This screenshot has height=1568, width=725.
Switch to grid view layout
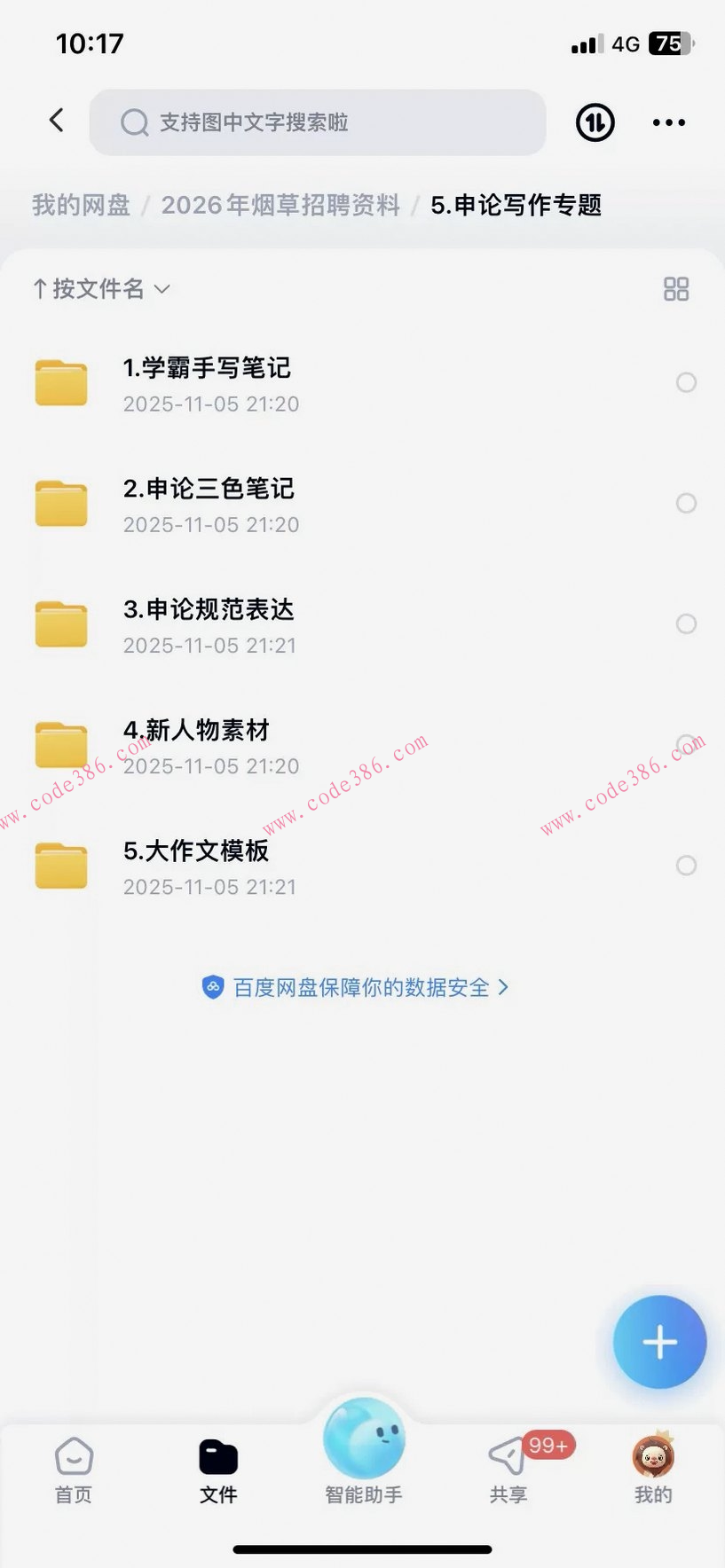coord(675,289)
